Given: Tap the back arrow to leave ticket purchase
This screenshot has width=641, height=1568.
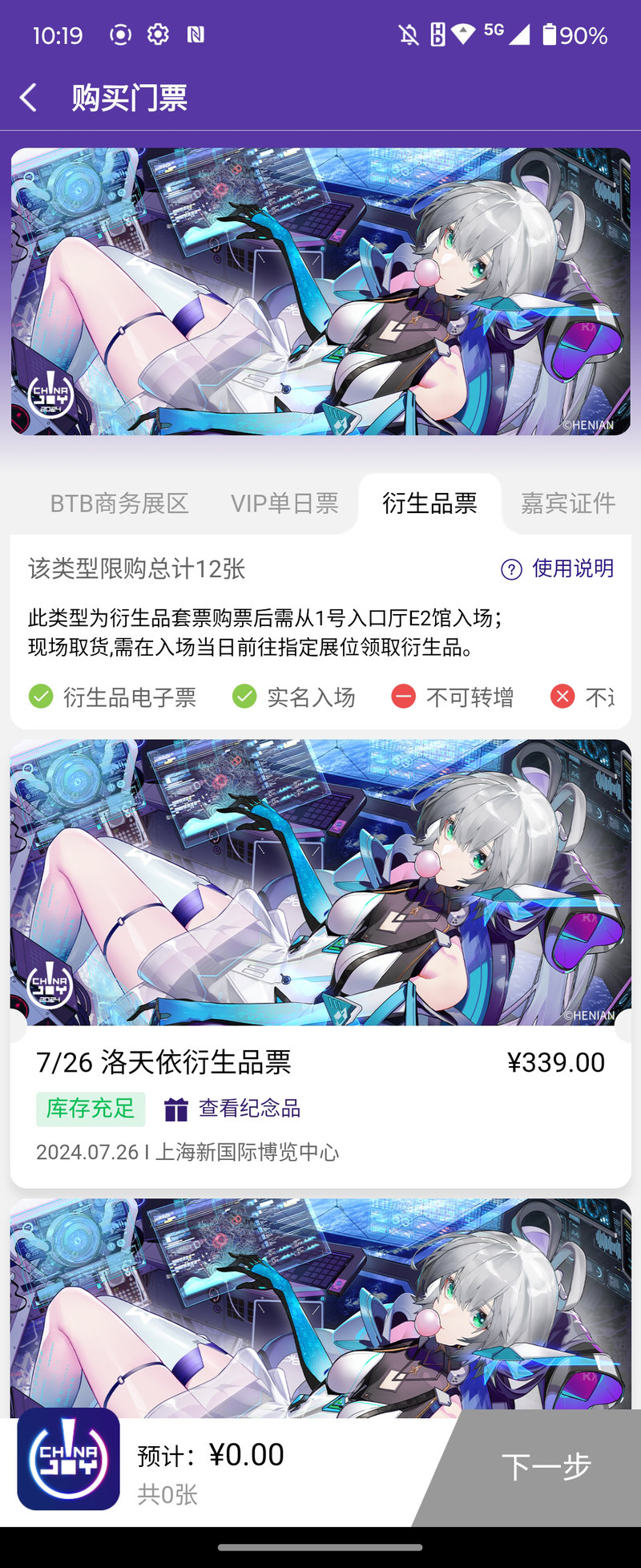Looking at the screenshot, I should [26, 96].
